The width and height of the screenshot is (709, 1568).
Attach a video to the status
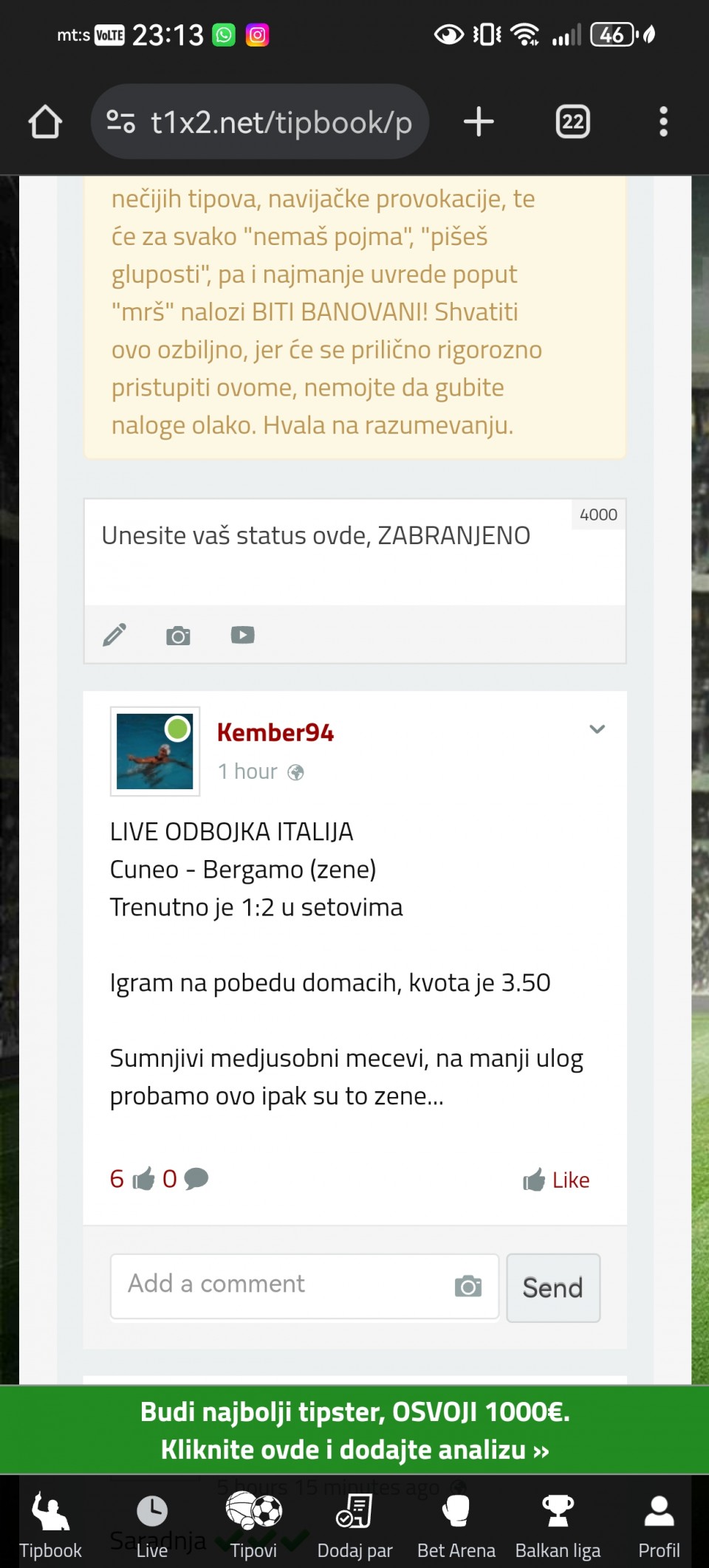tap(242, 635)
